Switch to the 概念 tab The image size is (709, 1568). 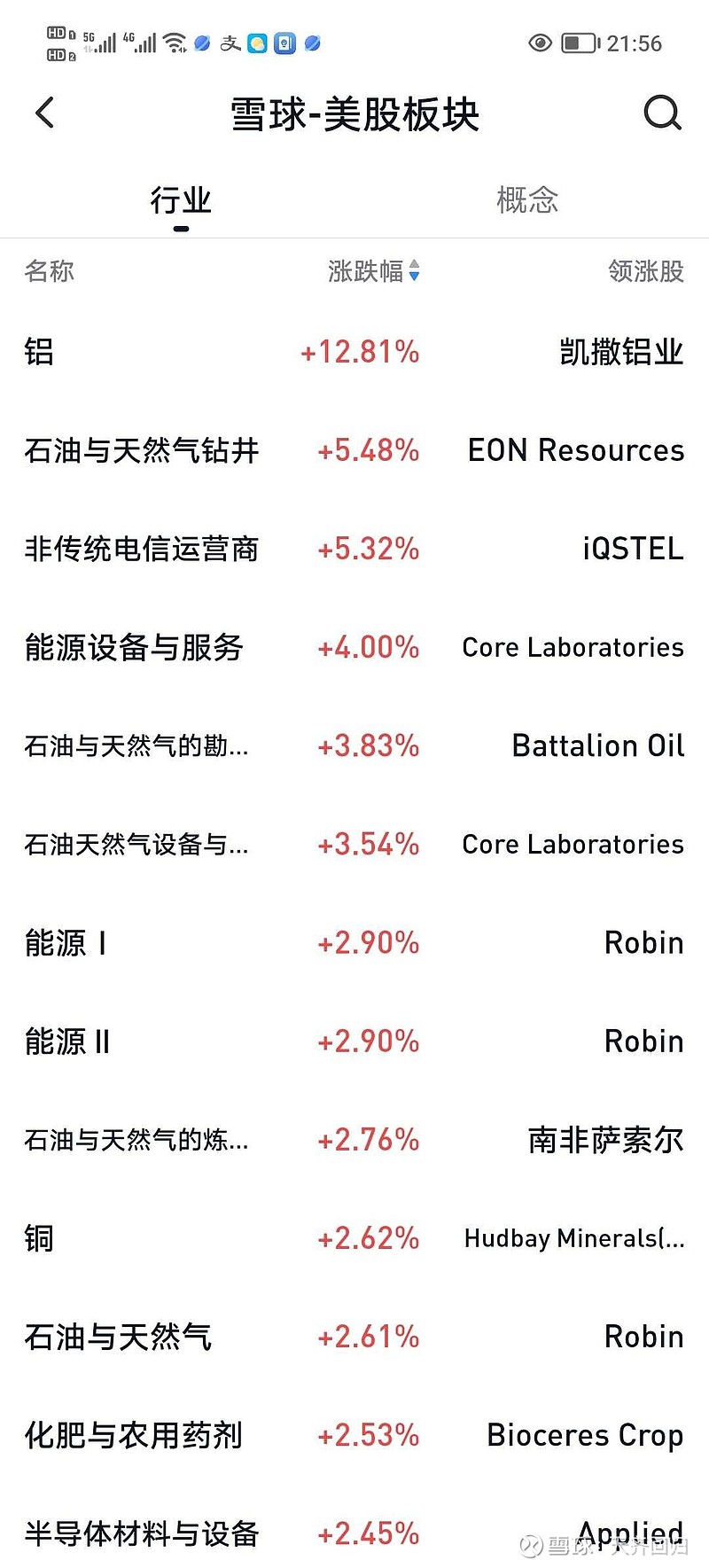(x=527, y=200)
